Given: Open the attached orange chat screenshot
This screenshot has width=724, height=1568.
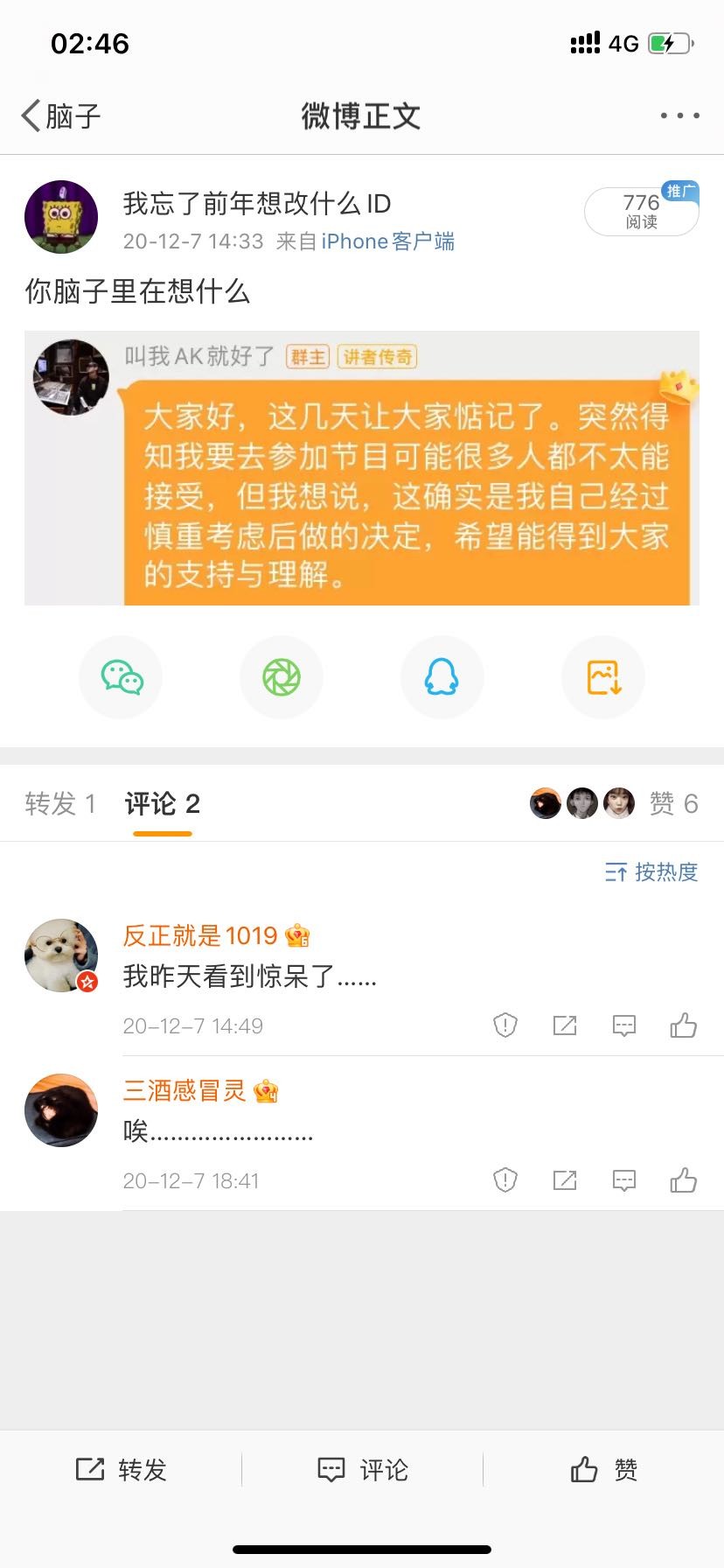Looking at the screenshot, I should [362, 468].
